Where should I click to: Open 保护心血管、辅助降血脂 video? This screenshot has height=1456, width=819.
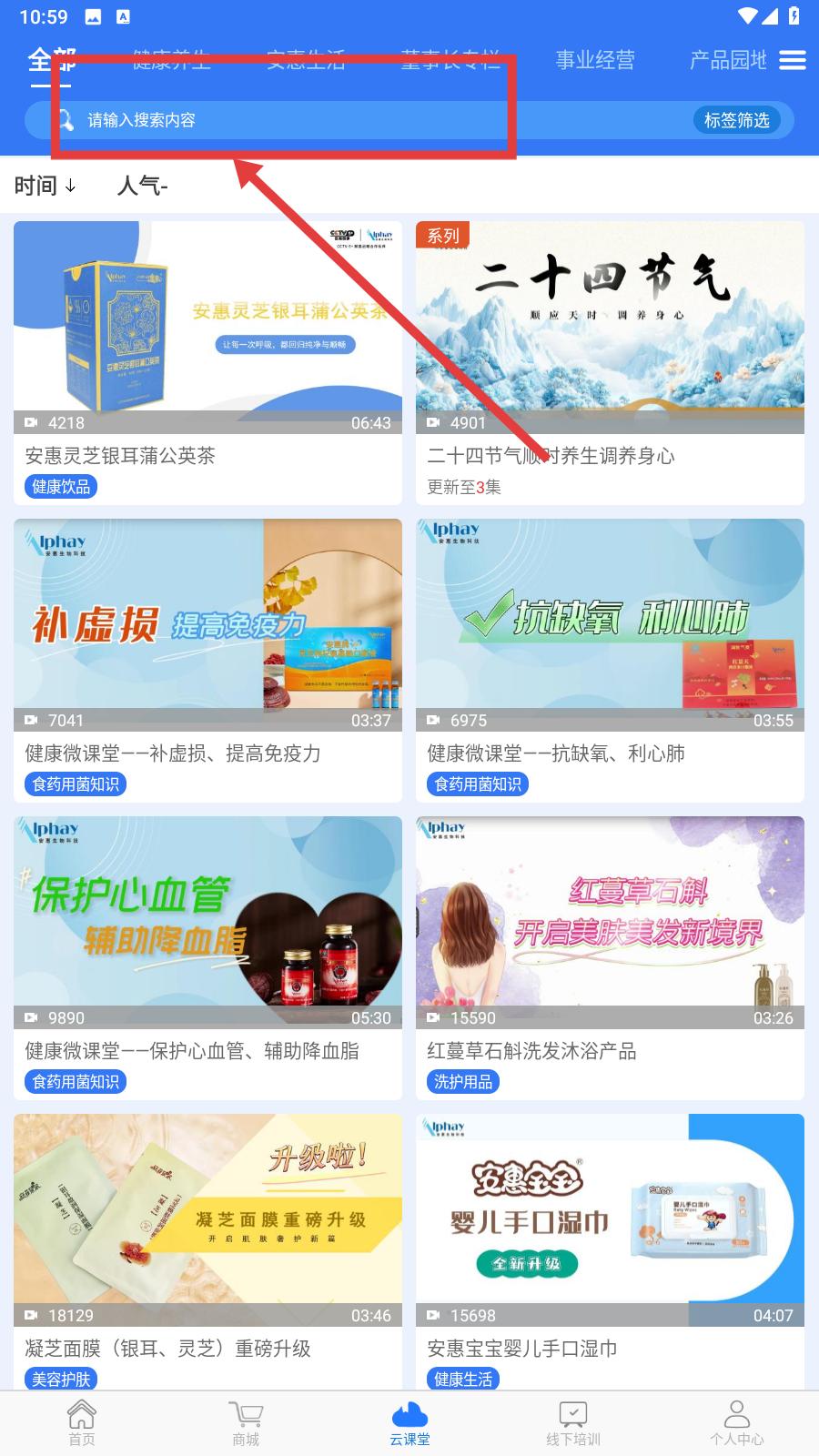pyautogui.click(x=207, y=957)
